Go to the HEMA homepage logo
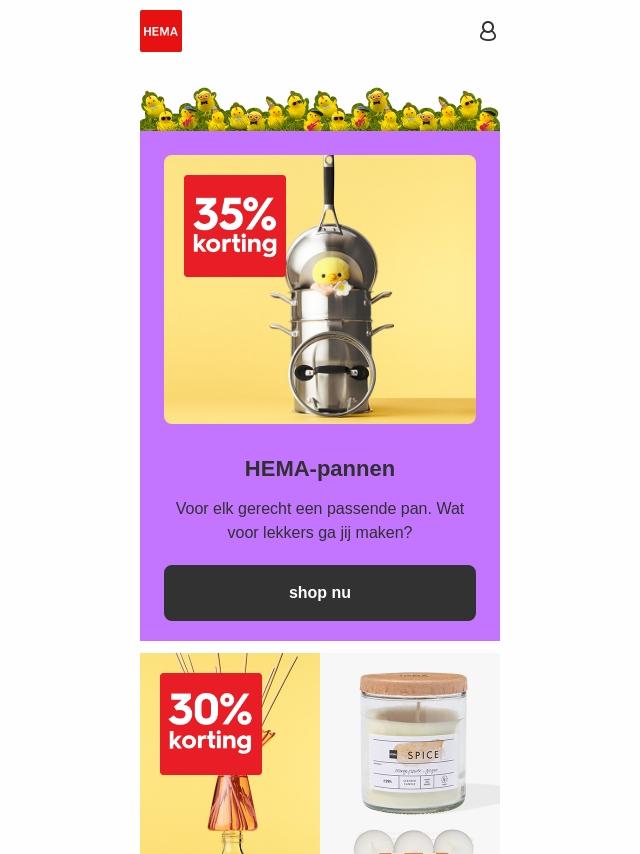The height and width of the screenshot is (854, 640). pos(161,31)
